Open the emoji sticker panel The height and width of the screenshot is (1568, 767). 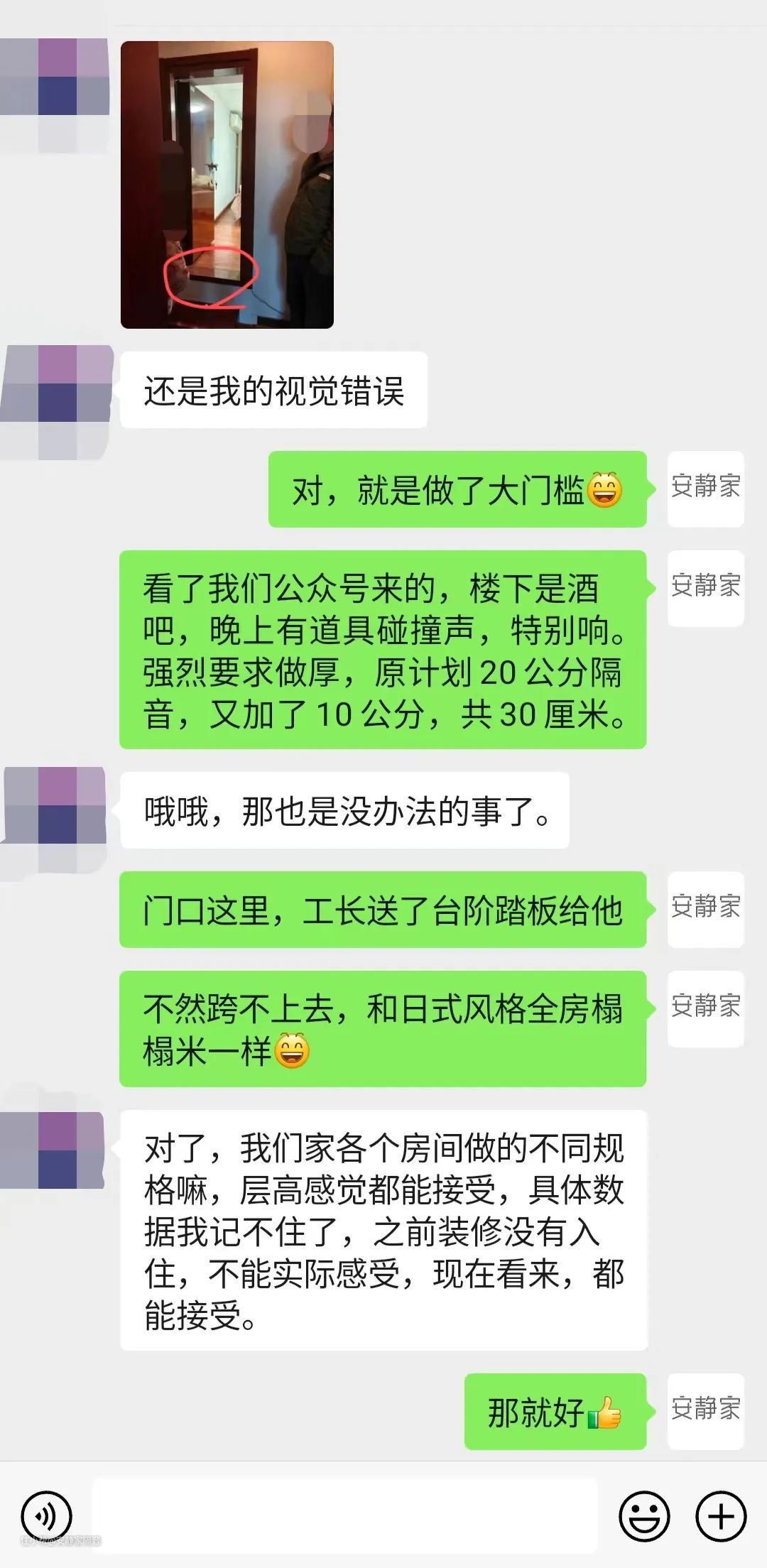click(644, 1516)
